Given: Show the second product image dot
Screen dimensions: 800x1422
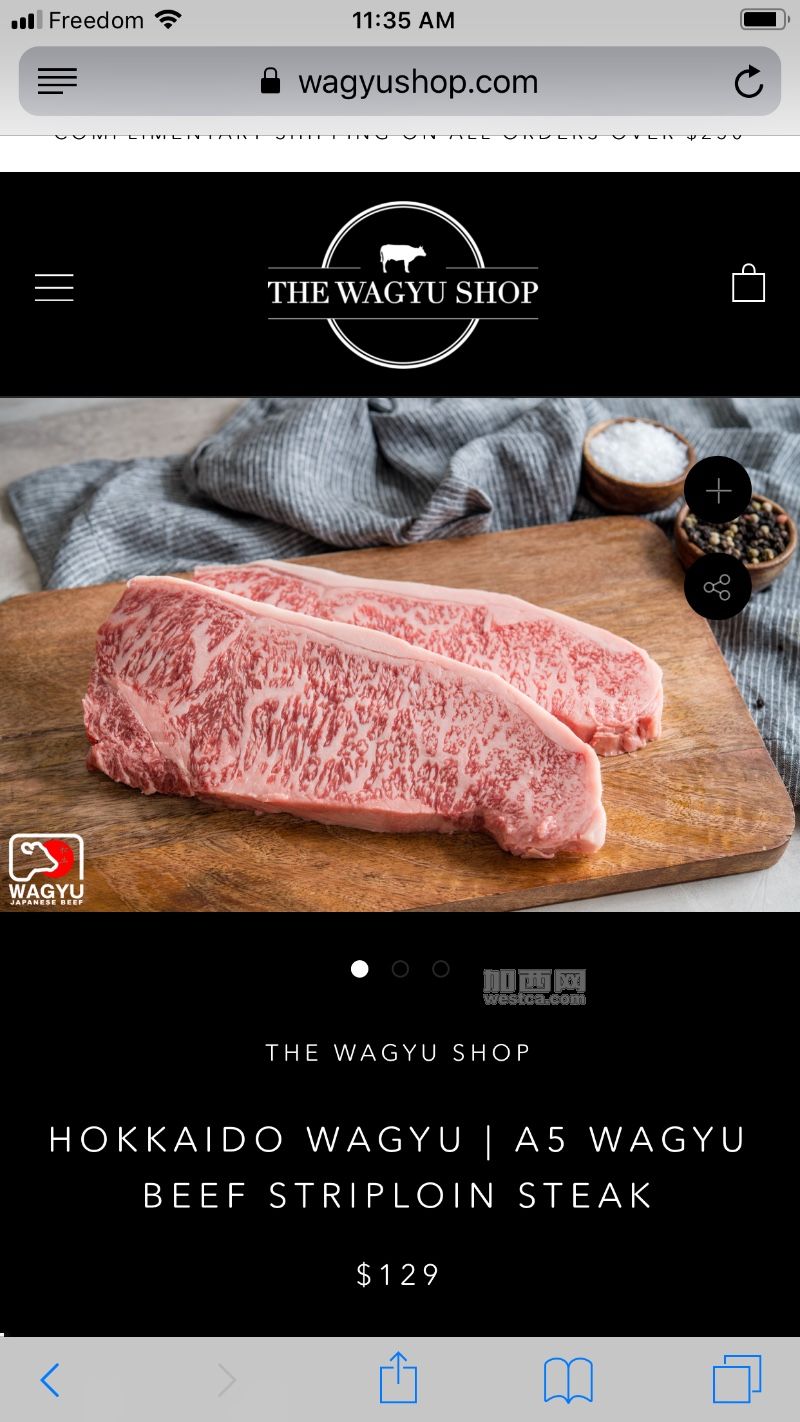Looking at the screenshot, I should tap(400, 968).
